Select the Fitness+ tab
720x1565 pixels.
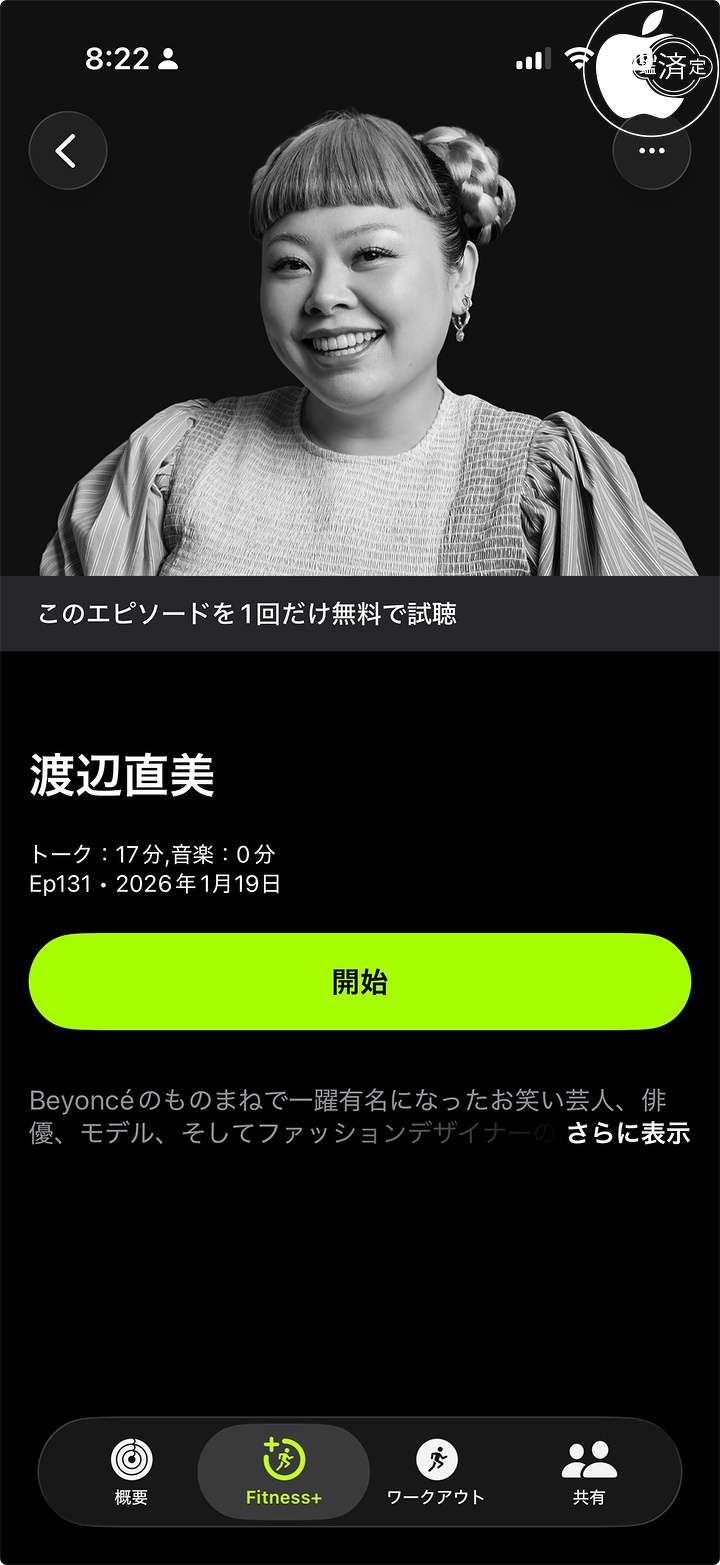(284, 1471)
